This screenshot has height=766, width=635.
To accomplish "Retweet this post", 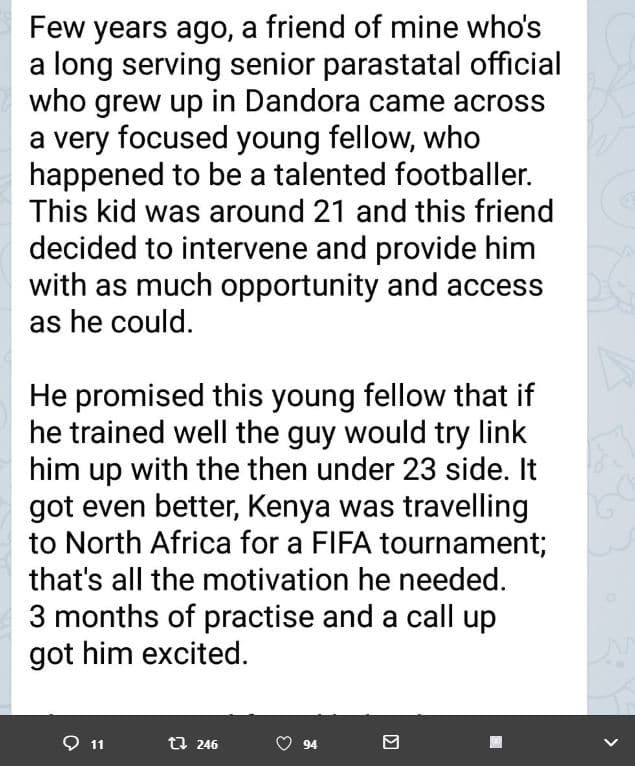I will pyautogui.click(x=180, y=743).
